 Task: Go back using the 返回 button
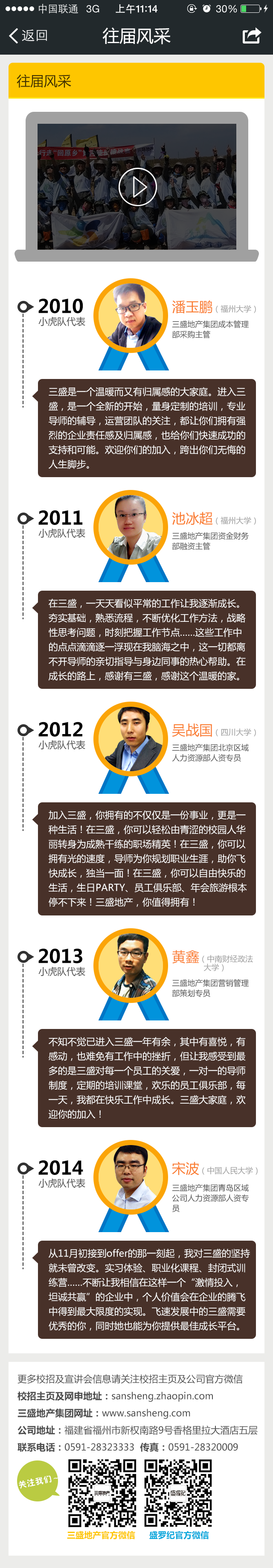[x=28, y=36]
